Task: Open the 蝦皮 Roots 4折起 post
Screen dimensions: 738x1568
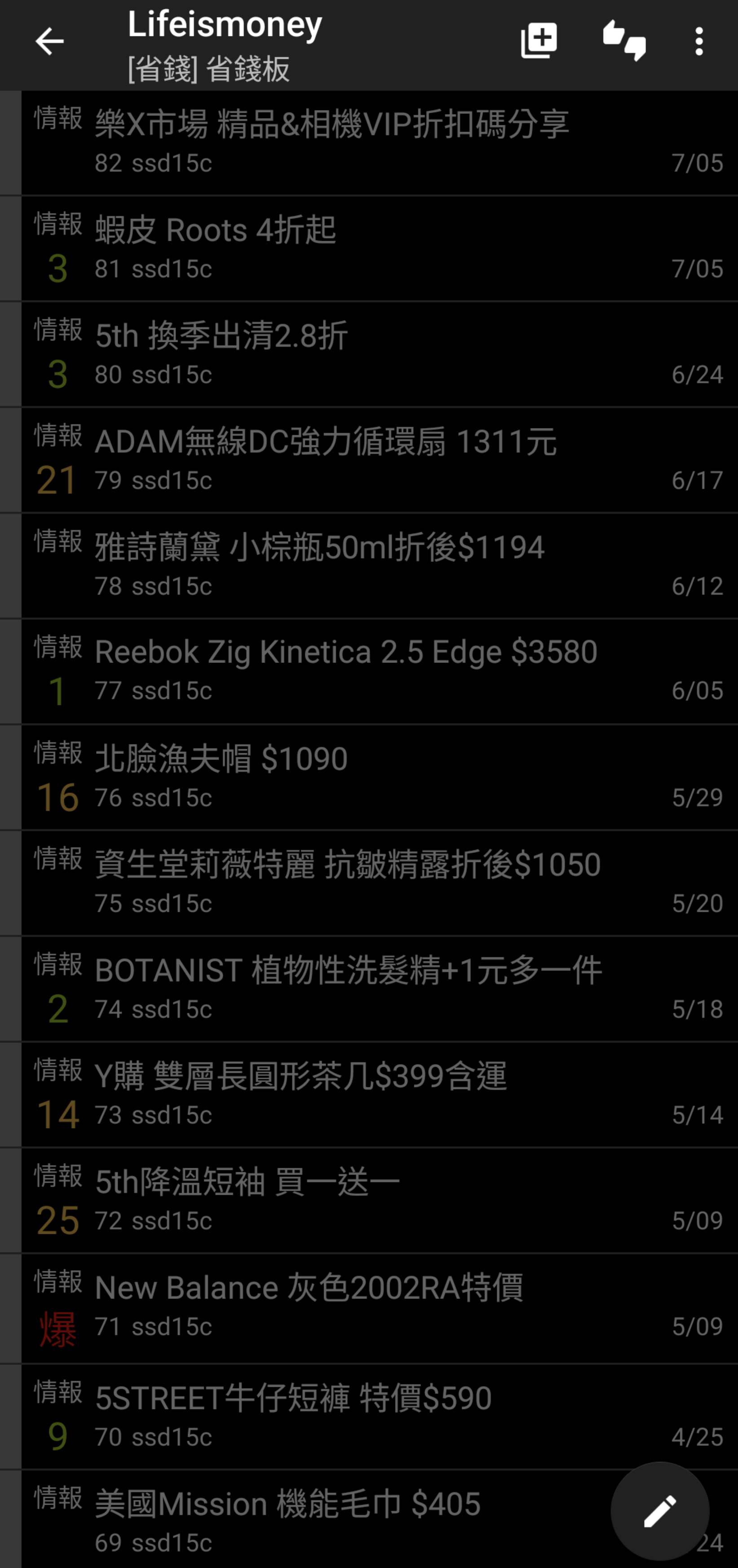Action: point(380,249)
